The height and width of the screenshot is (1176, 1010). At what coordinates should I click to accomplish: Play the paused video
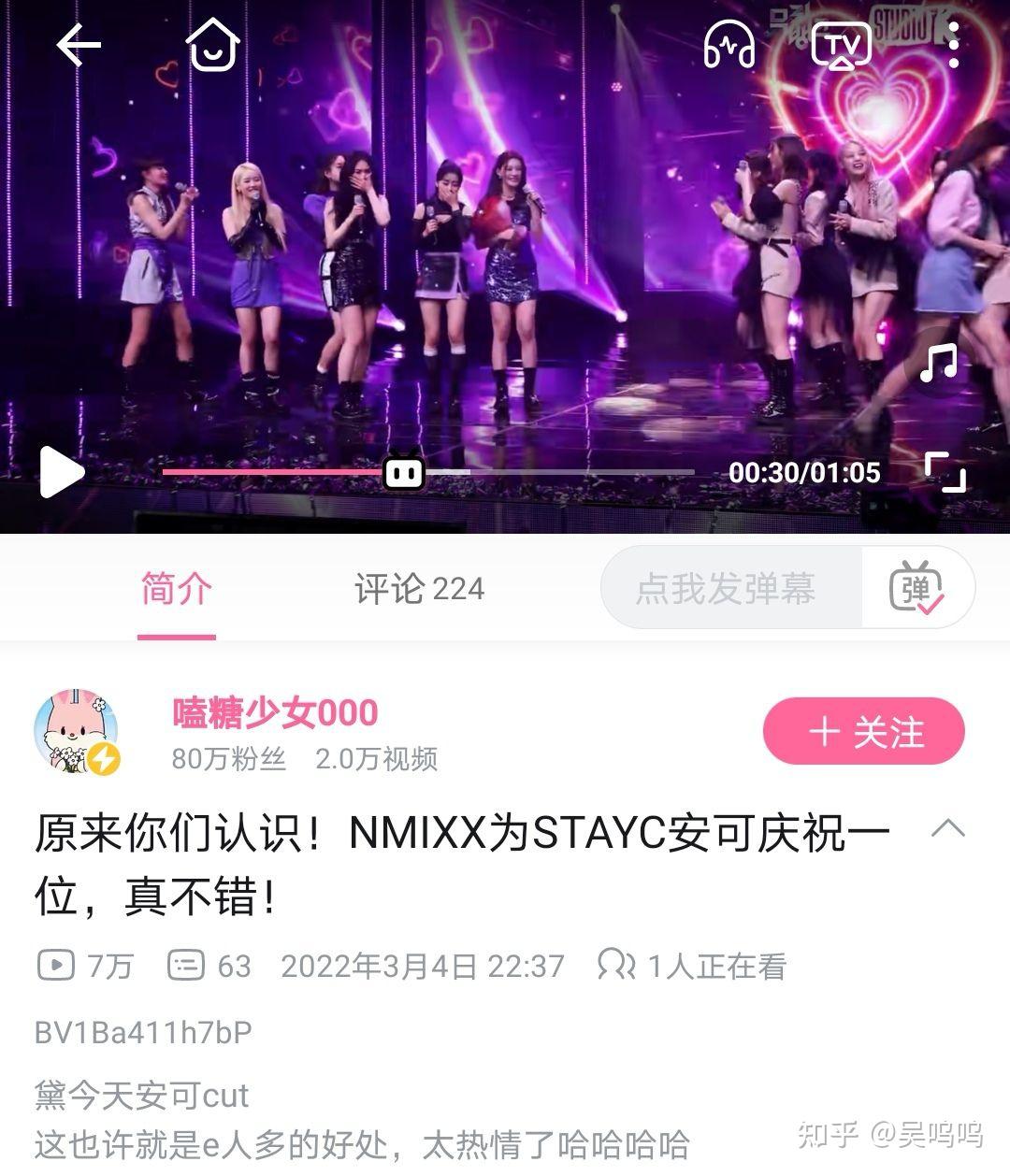(x=61, y=472)
